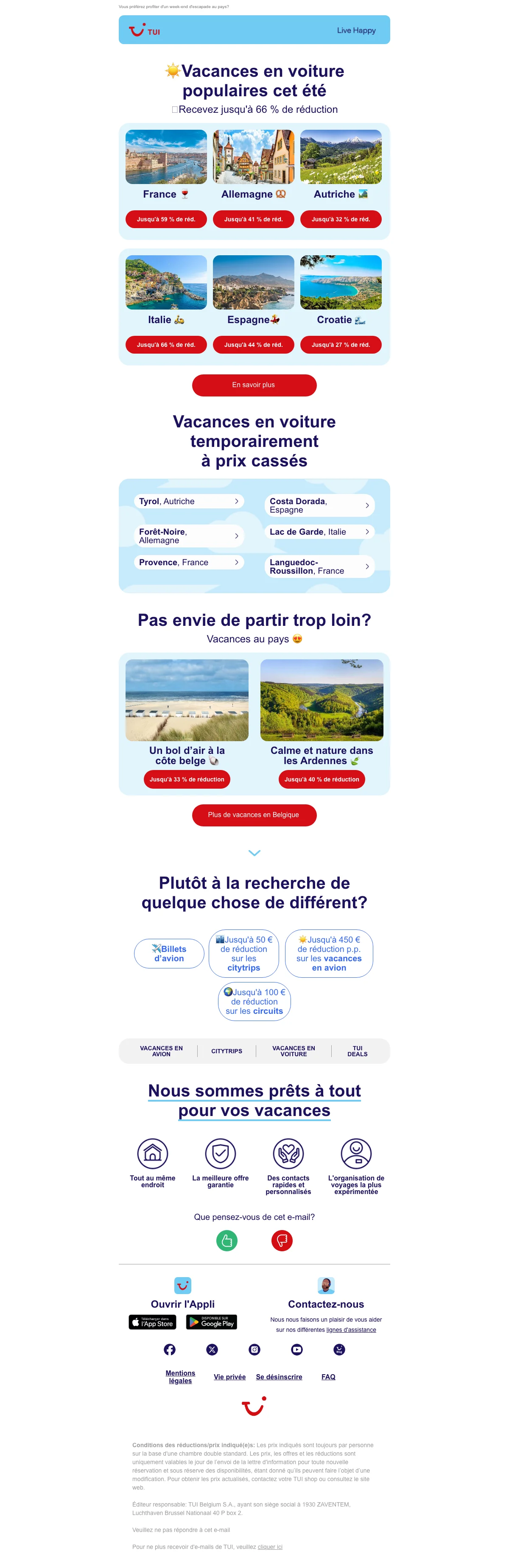Give this email a thumbs up
509x1568 pixels.
pyautogui.click(x=227, y=1240)
